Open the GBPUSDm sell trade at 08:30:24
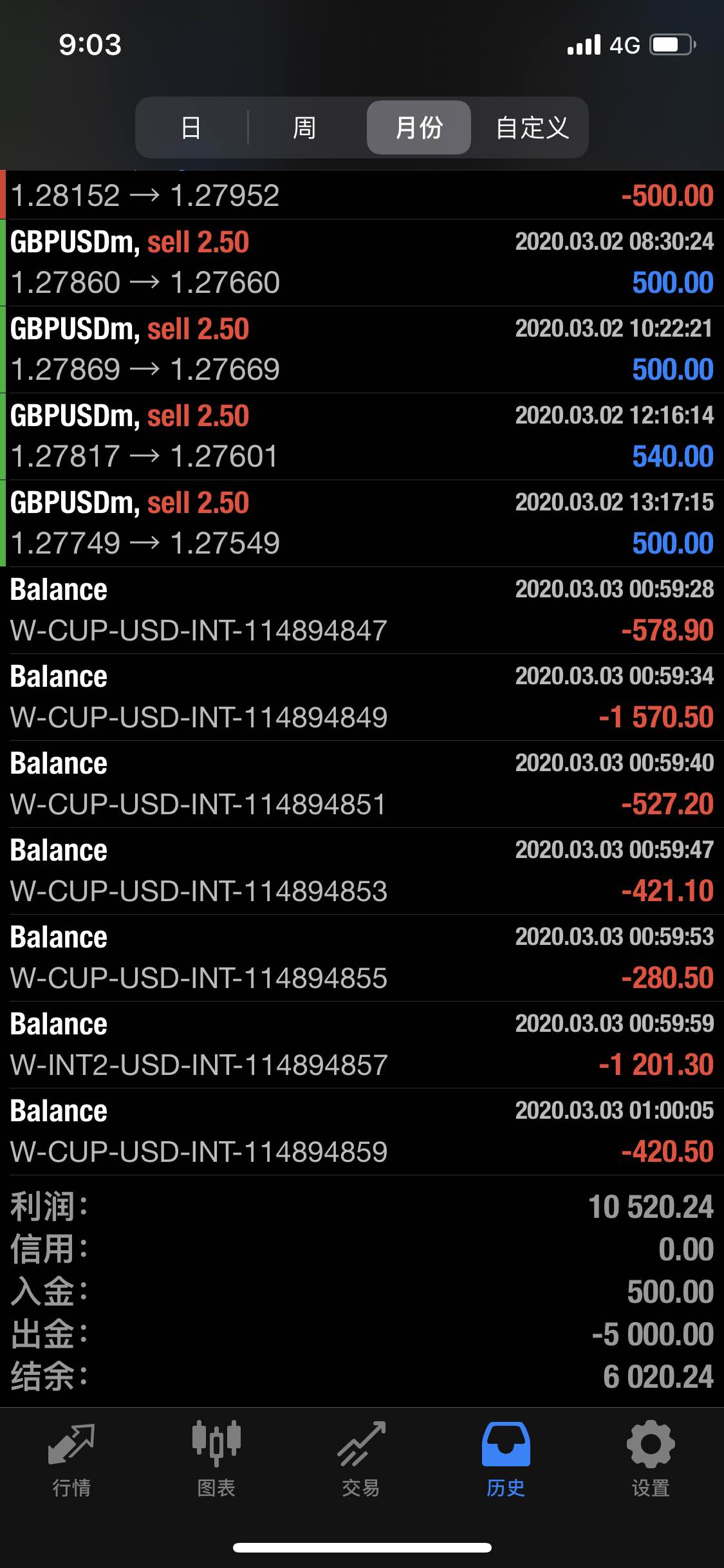 [x=362, y=263]
